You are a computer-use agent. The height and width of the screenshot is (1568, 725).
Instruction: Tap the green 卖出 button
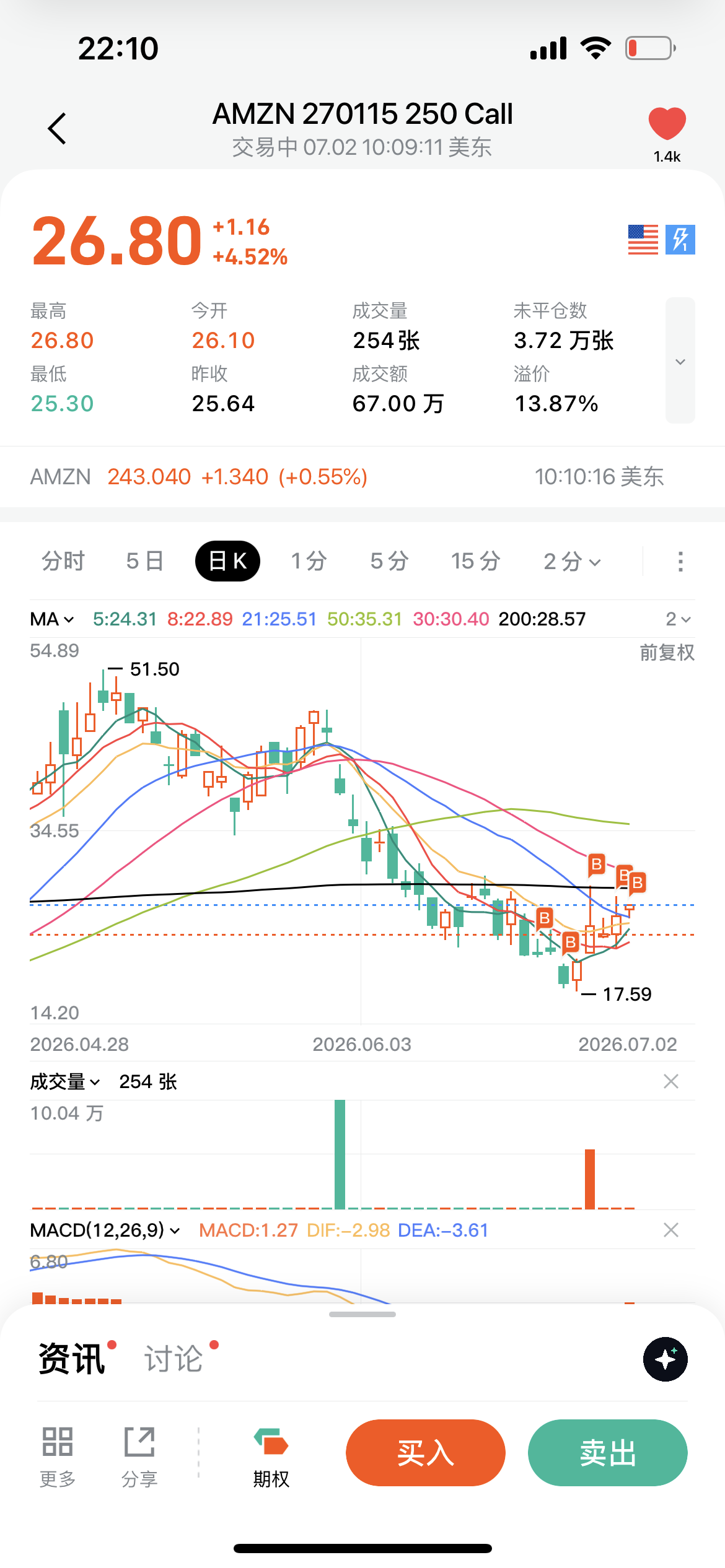608,1453
